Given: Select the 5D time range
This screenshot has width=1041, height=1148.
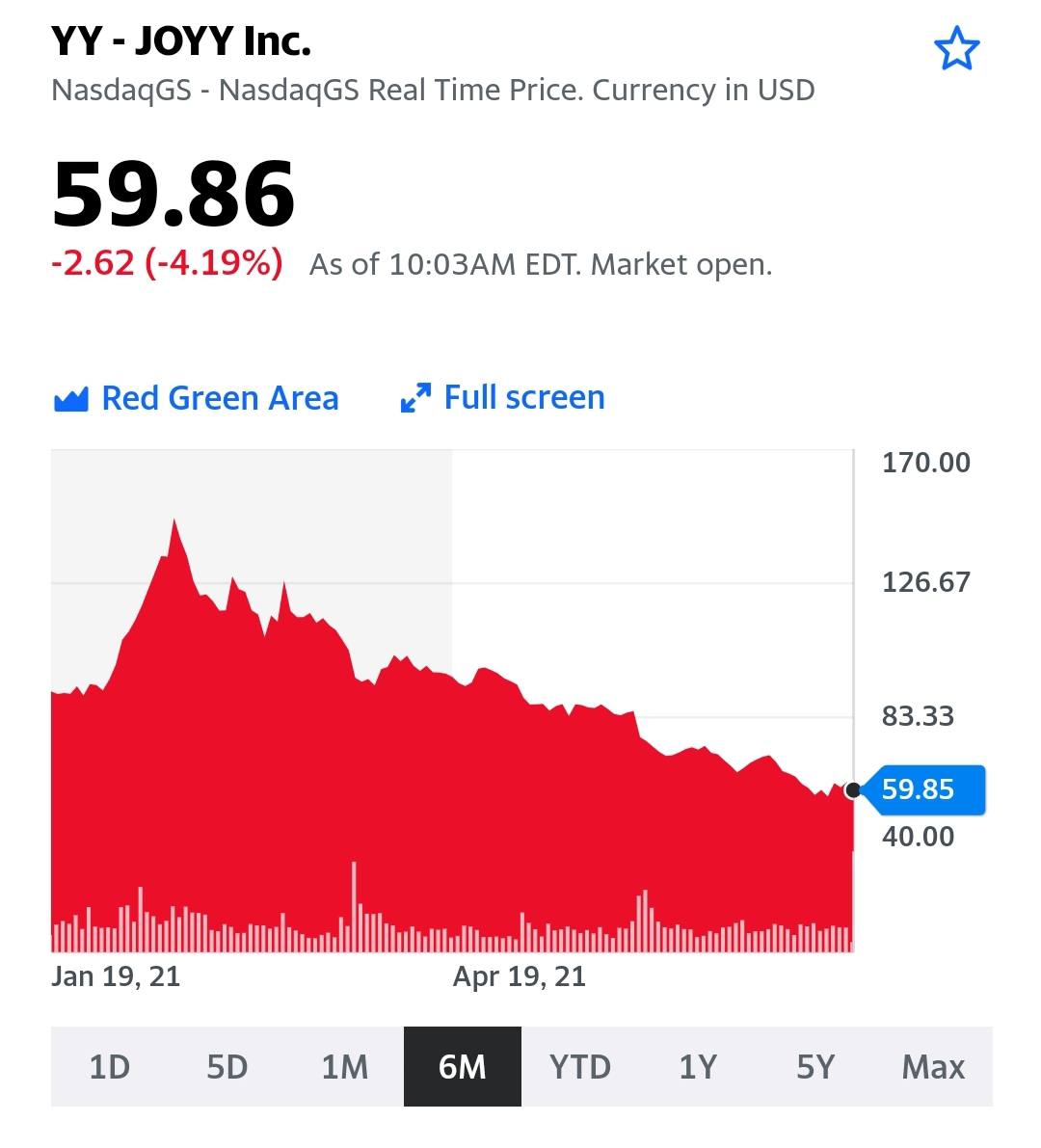Looking at the screenshot, I should [x=227, y=1066].
